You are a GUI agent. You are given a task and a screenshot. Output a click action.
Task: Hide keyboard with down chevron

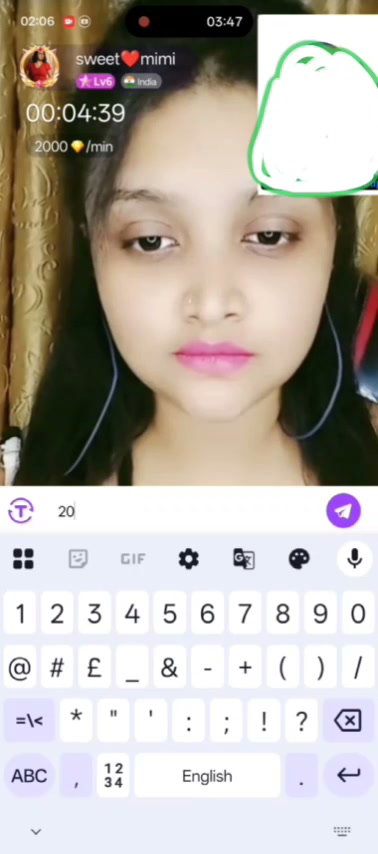(x=36, y=831)
